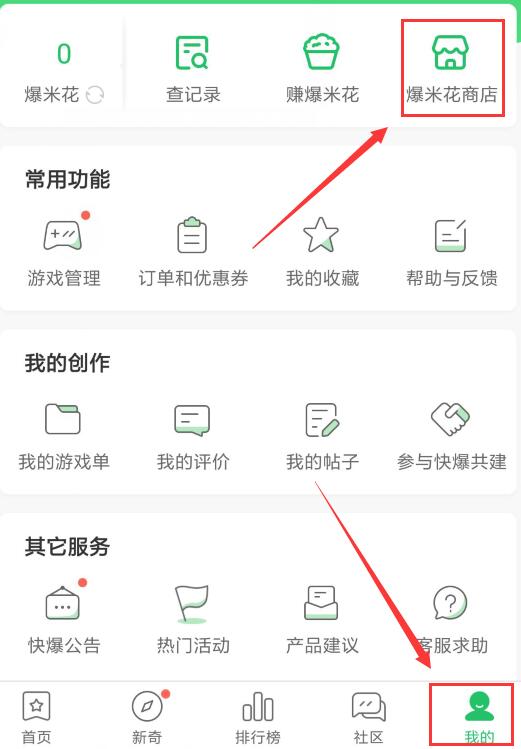Image resolution: width=521 pixels, height=749 pixels.
Task: Tap 客服求助 for support
Action: 451,620
